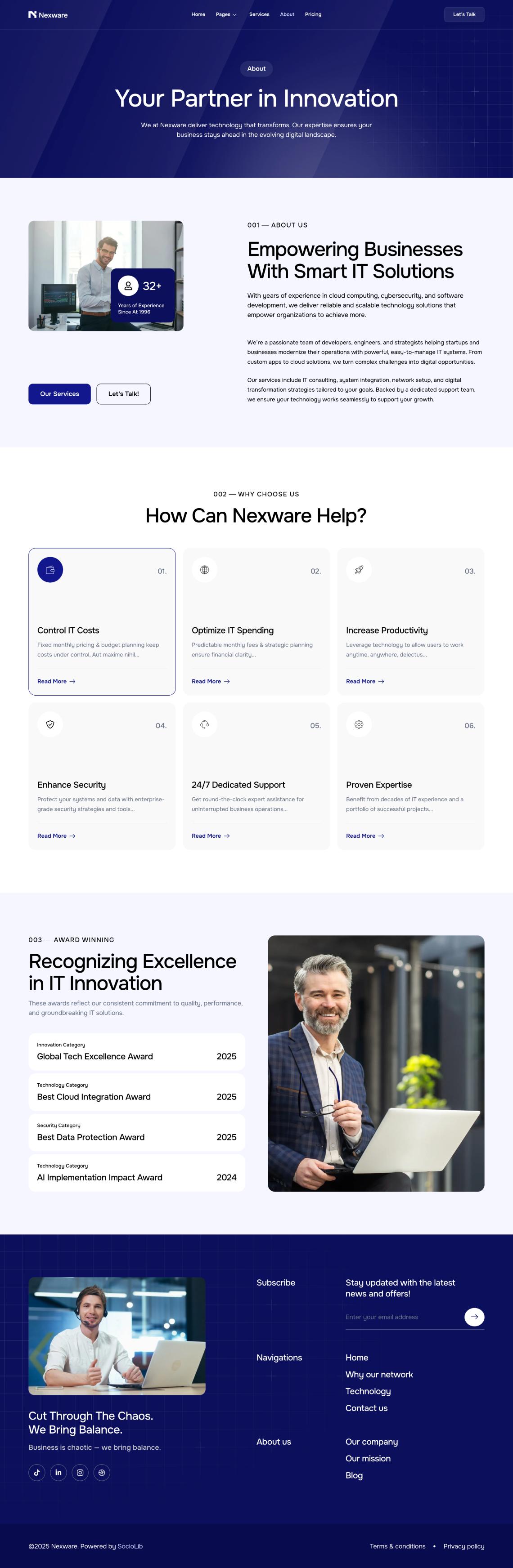Open the Instagram social icon
This screenshot has height=1568, width=513.
80,1472
